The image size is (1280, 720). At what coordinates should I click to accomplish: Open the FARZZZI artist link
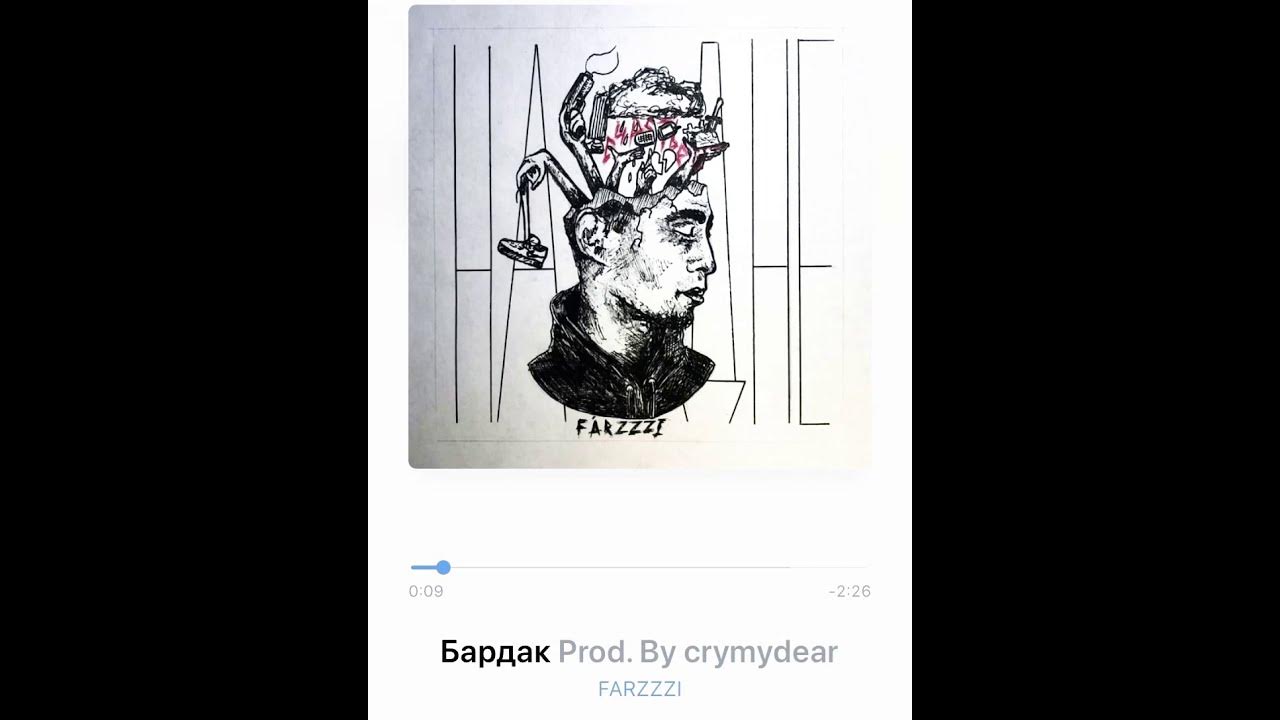coord(639,689)
